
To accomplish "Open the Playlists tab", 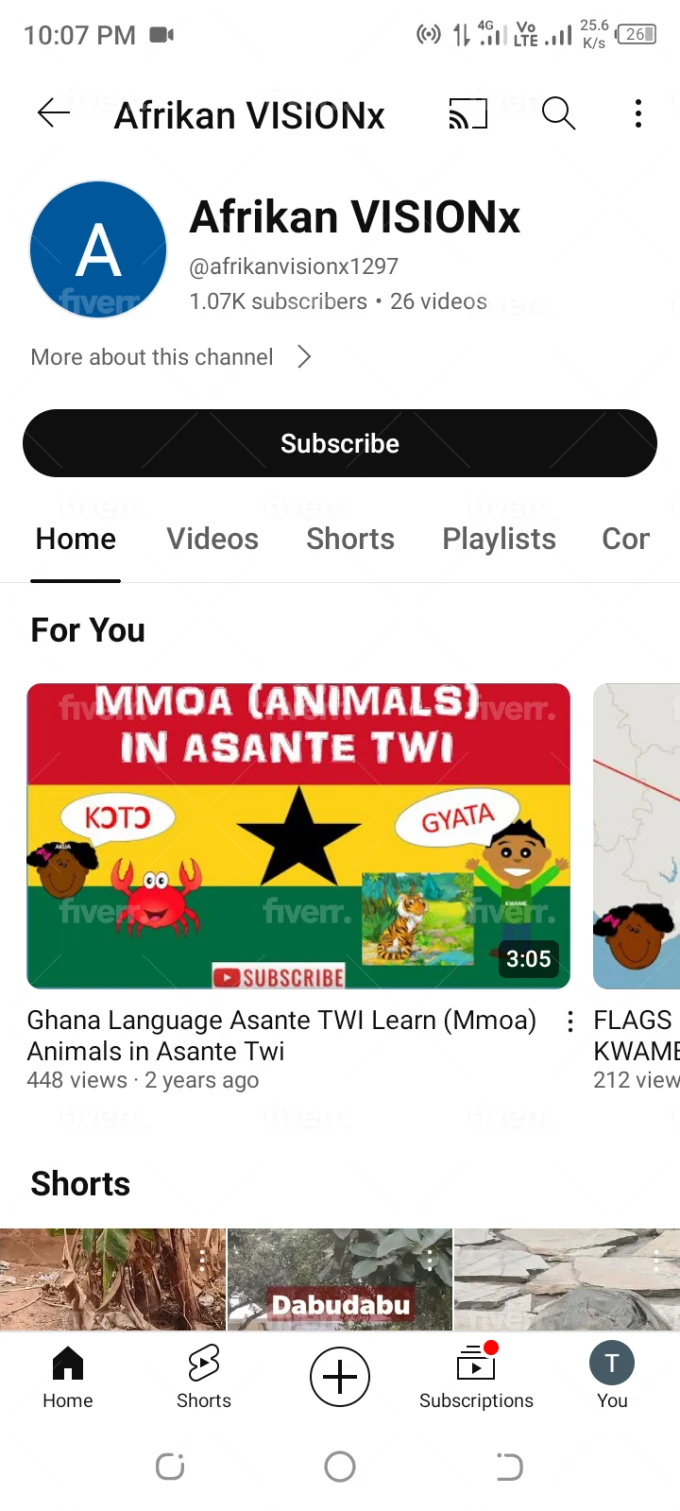I will pos(499,539).
